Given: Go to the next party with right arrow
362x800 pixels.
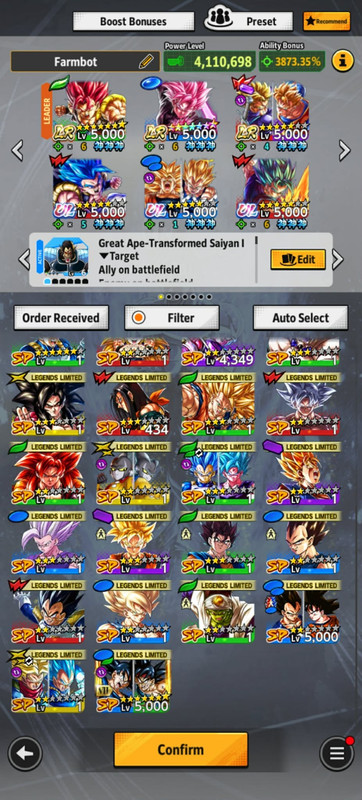Looking at the screenshot, I should pyautogui.click(x=345, y=151).
